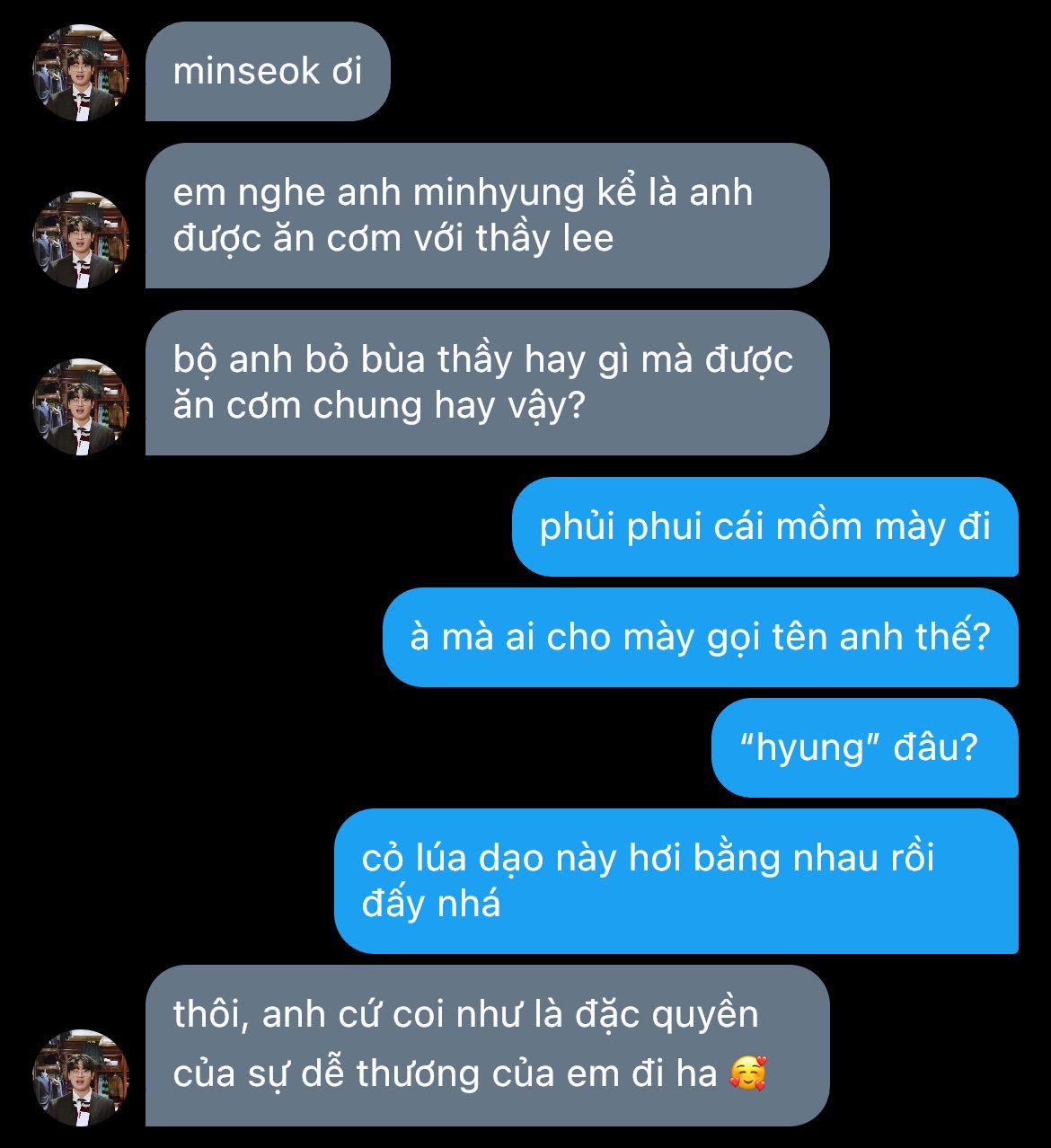
Task: Tap avatar next to "em nghe anh minhyung" message
Action: (81, 240)
